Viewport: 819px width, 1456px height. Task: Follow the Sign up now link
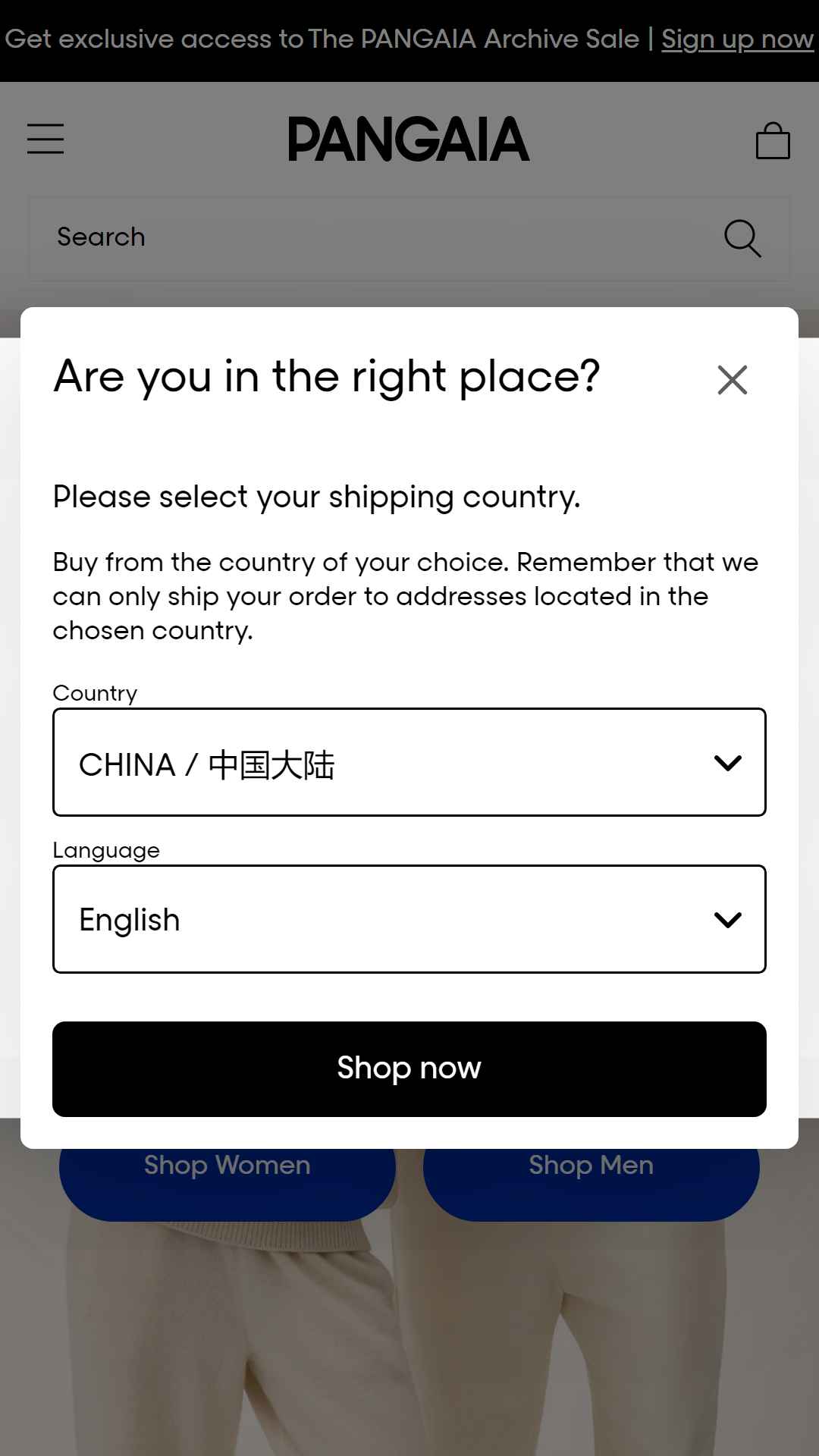736,39
